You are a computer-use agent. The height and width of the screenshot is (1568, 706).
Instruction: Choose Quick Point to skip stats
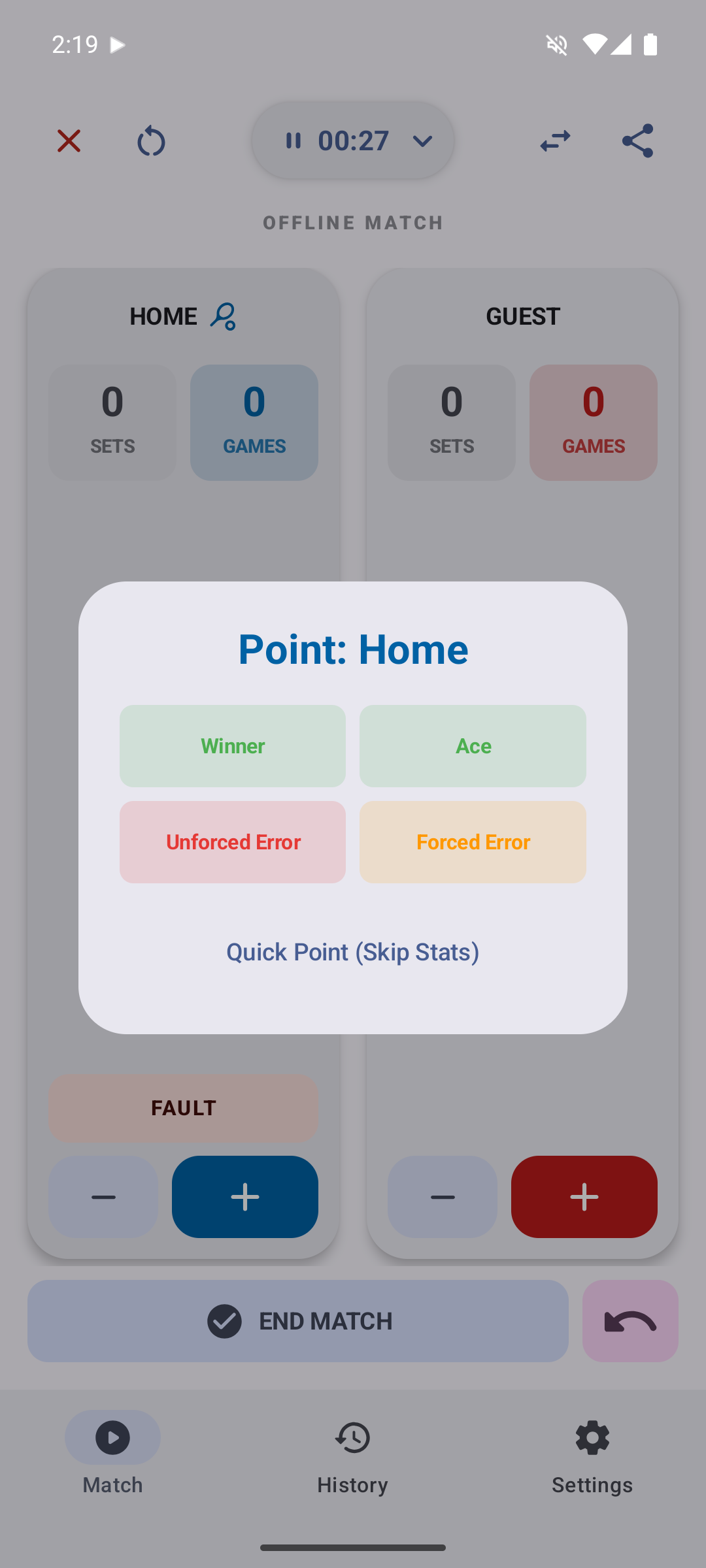click(352, 951)
